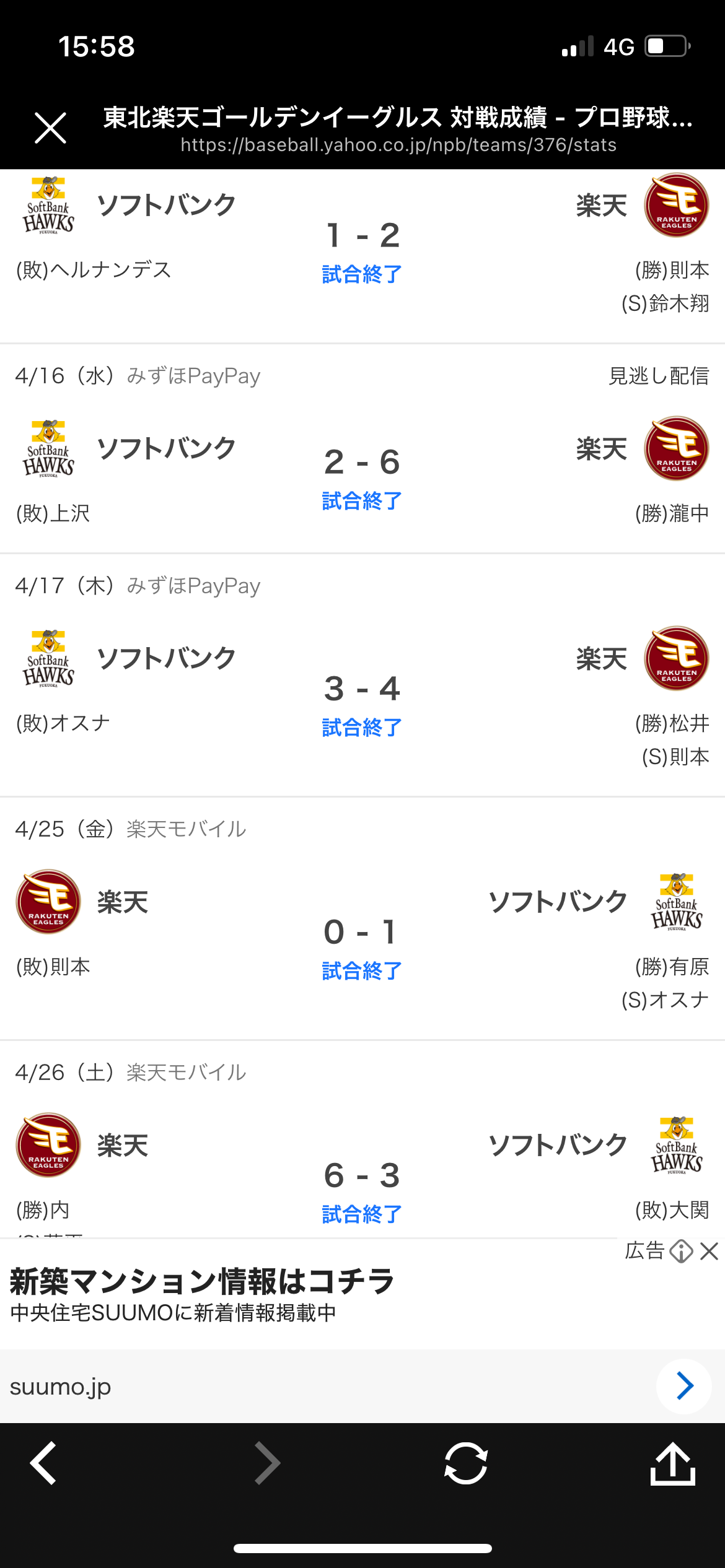Open 試合終了 link for 2 - 6 game

[362, 500]
